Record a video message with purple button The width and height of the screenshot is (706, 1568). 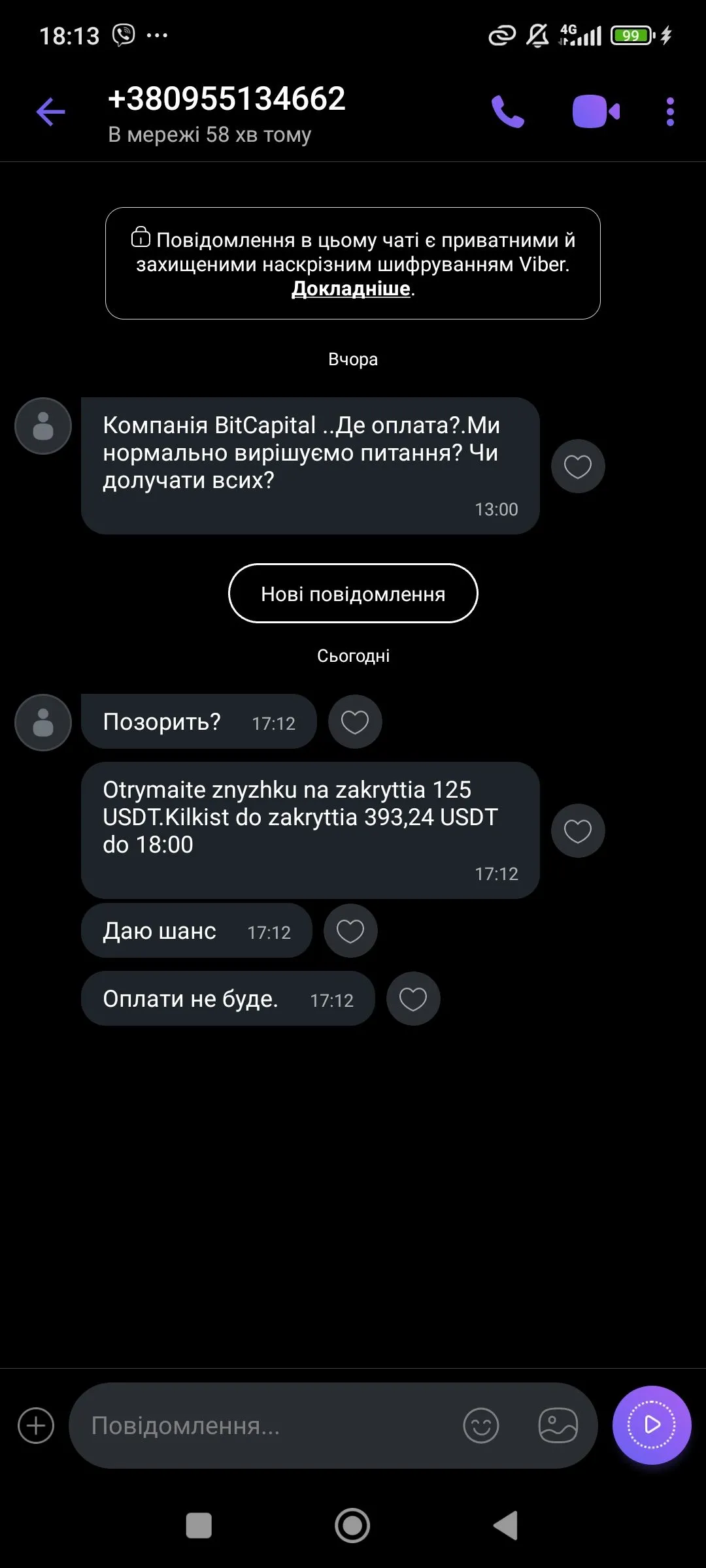point(652,1425)
